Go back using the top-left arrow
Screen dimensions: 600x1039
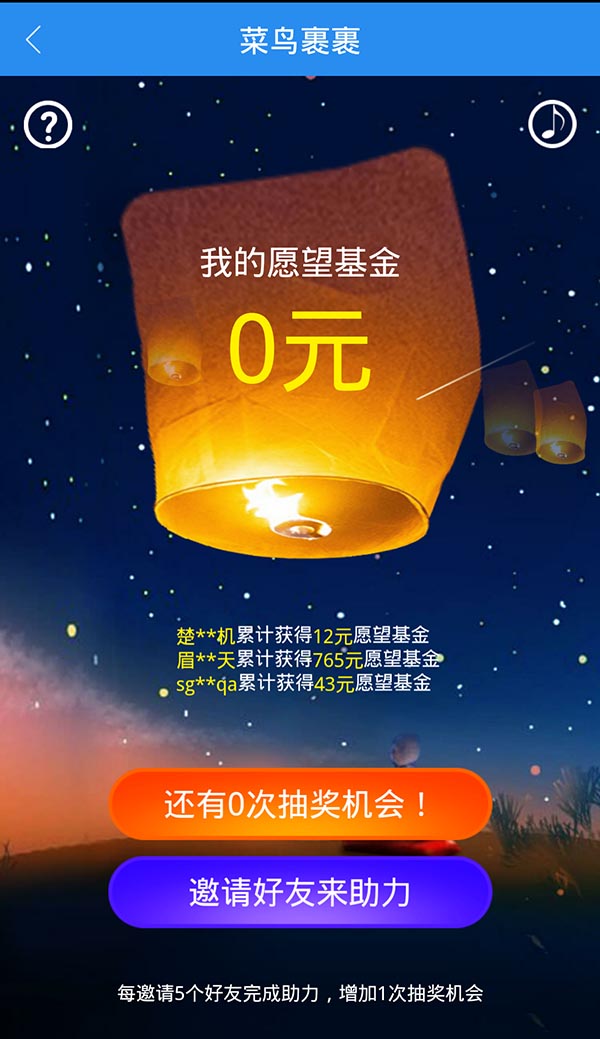point(33,40)
